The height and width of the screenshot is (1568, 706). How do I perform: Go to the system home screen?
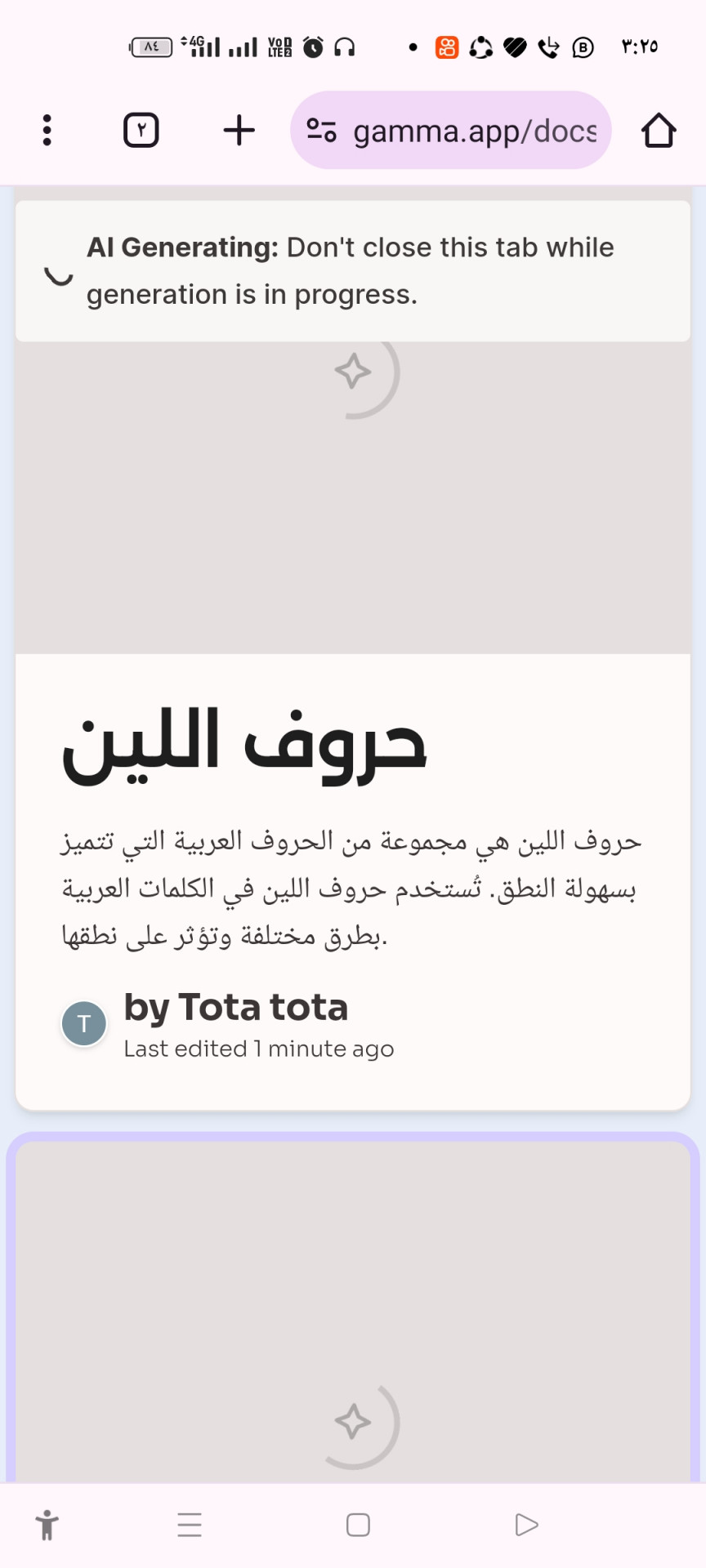point(358,1525)
